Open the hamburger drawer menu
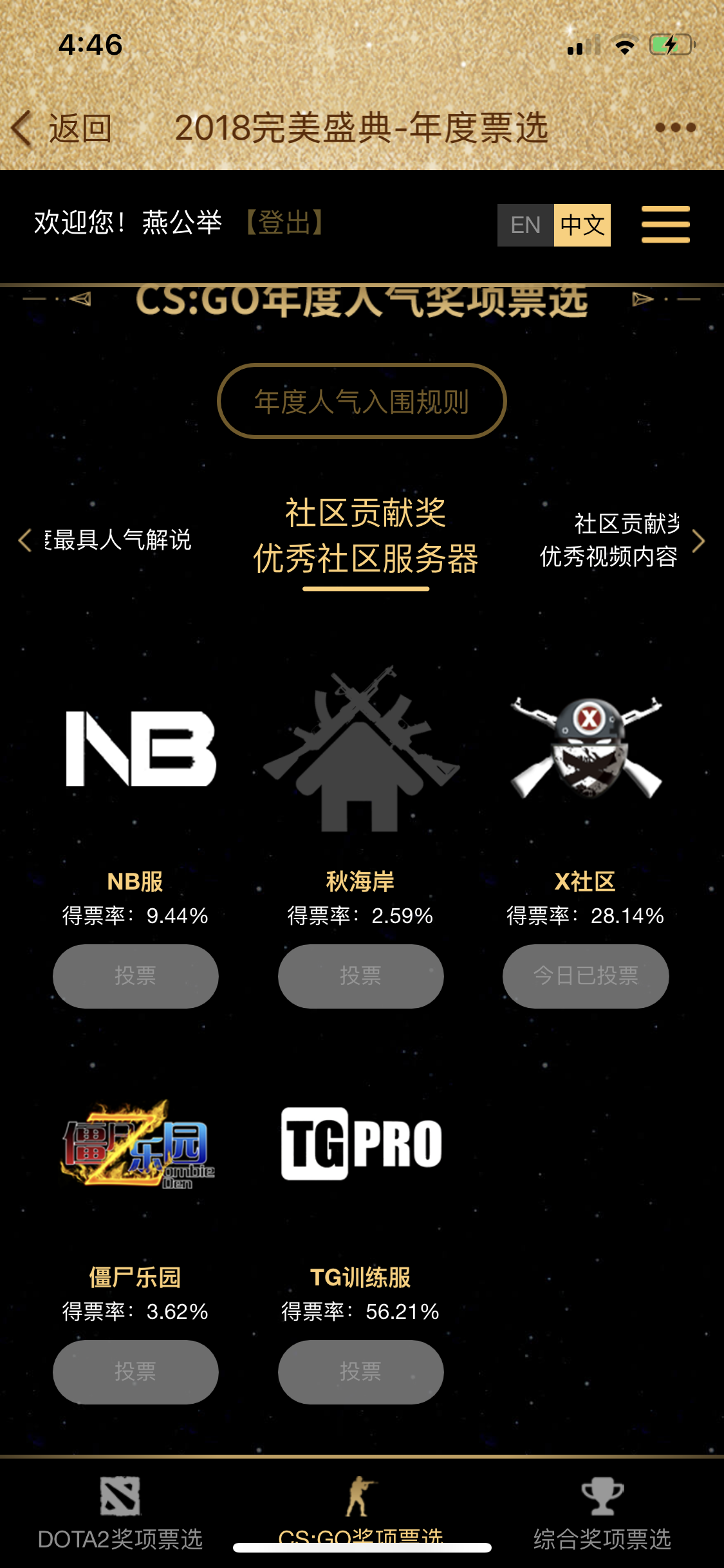The height and width of the screenshot is (1568, 724). pyautogui.click(x=665, y=225)
